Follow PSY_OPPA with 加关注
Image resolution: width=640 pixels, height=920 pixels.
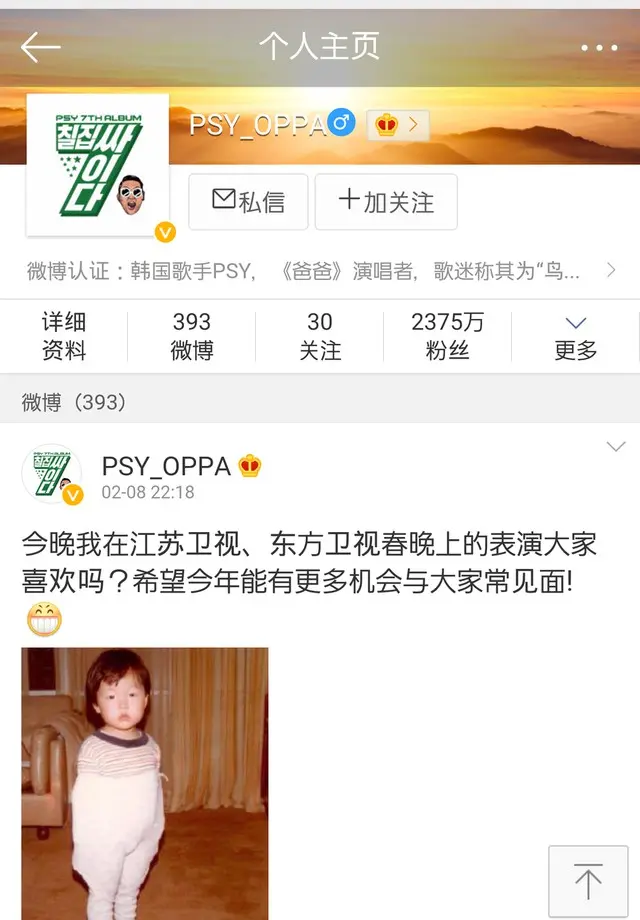(386, 202)
